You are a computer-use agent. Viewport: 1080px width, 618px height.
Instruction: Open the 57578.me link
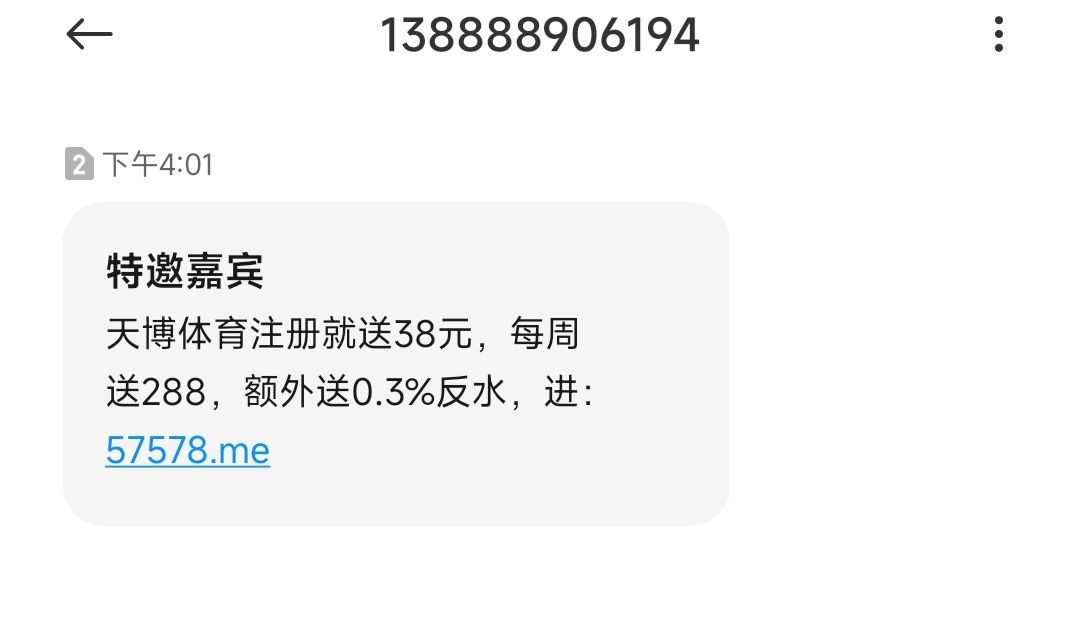click(x=188, y=451)
